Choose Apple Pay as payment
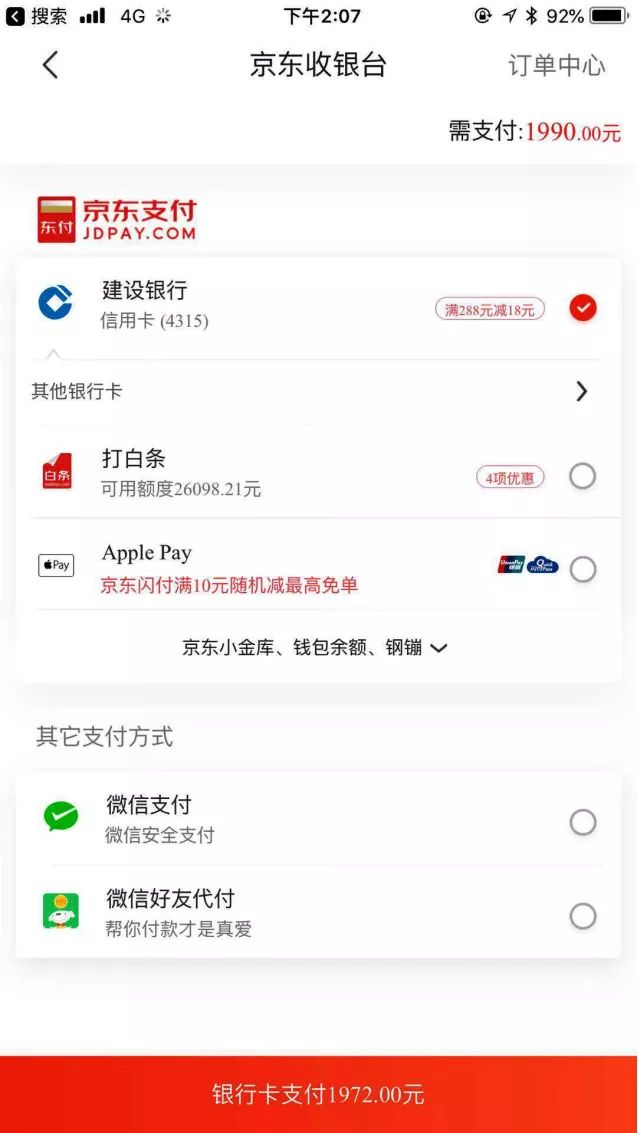 click(582, 569)
